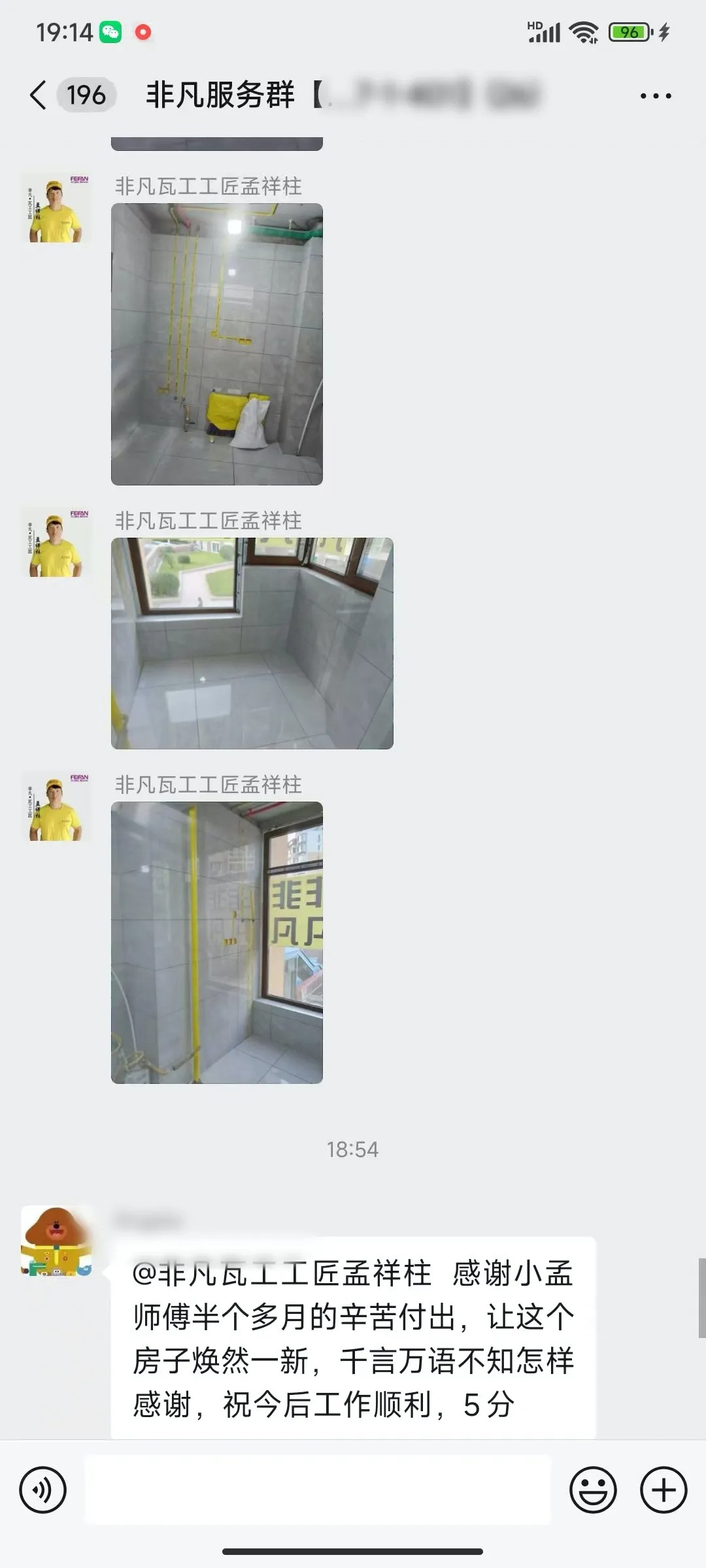Image resolution: width=706 pixels, height=1568 pixels.
Task: View the bathroom photo with yellow bag
Action: pyautogui.click(x=217, y=344)
